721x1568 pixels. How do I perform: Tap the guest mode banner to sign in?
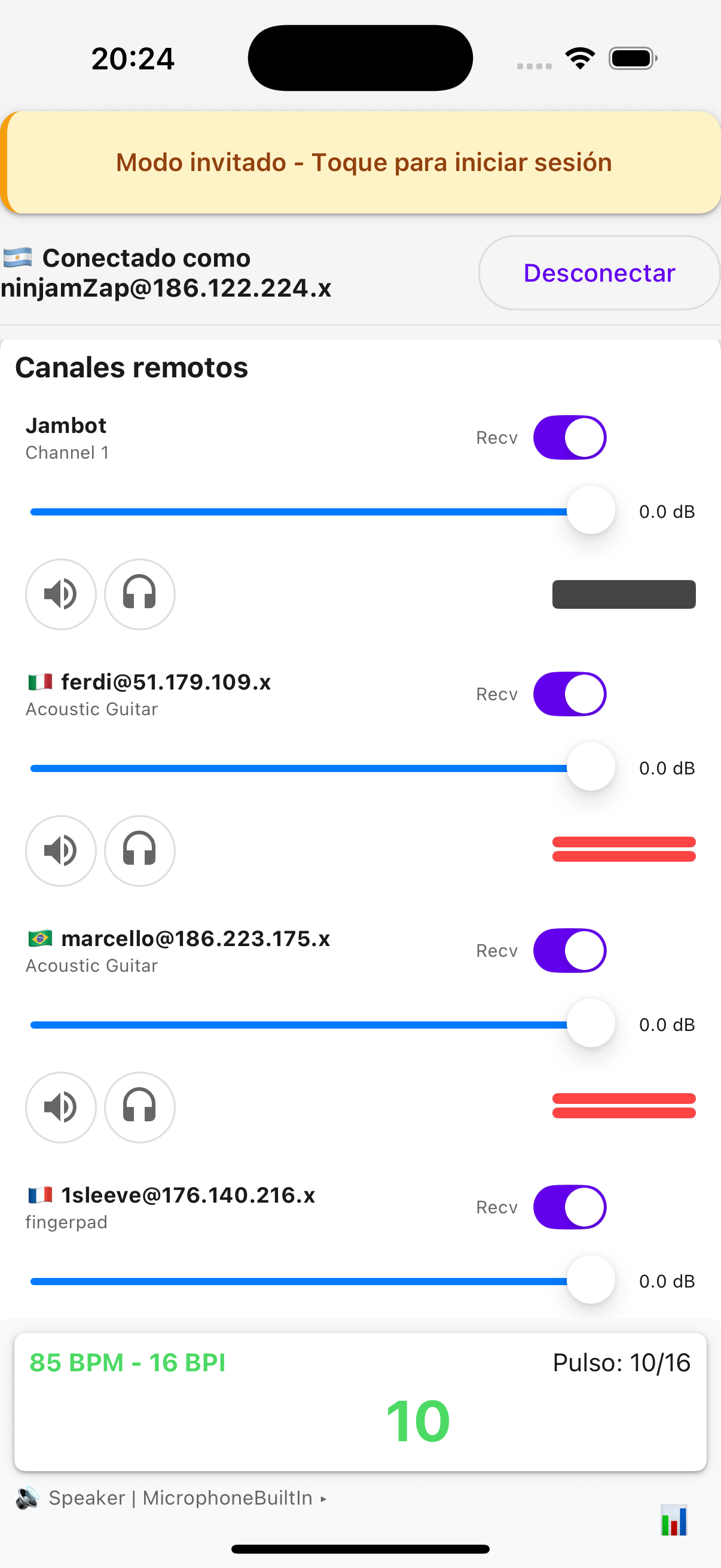pos(360,161)
